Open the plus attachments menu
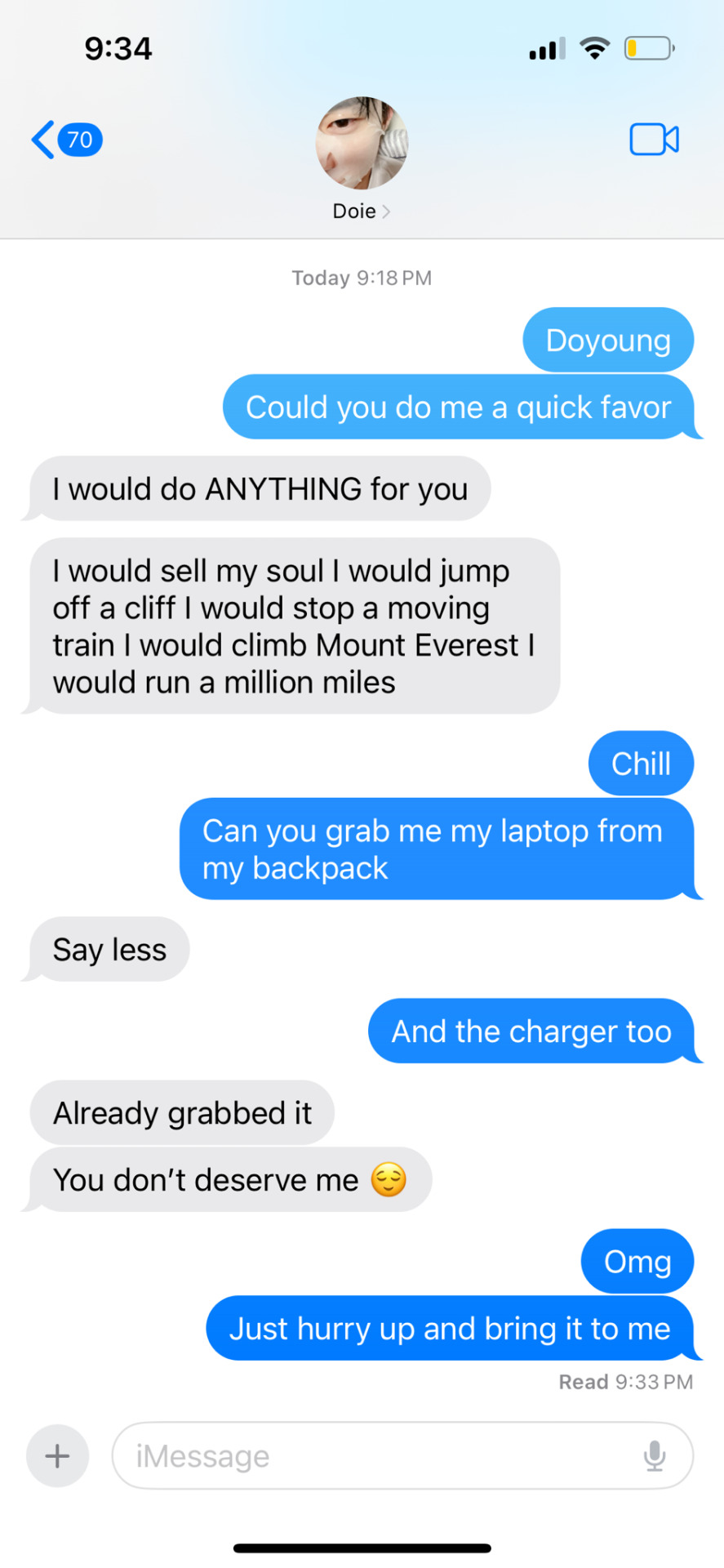 pyautogui.click(x=57, y=1456)
